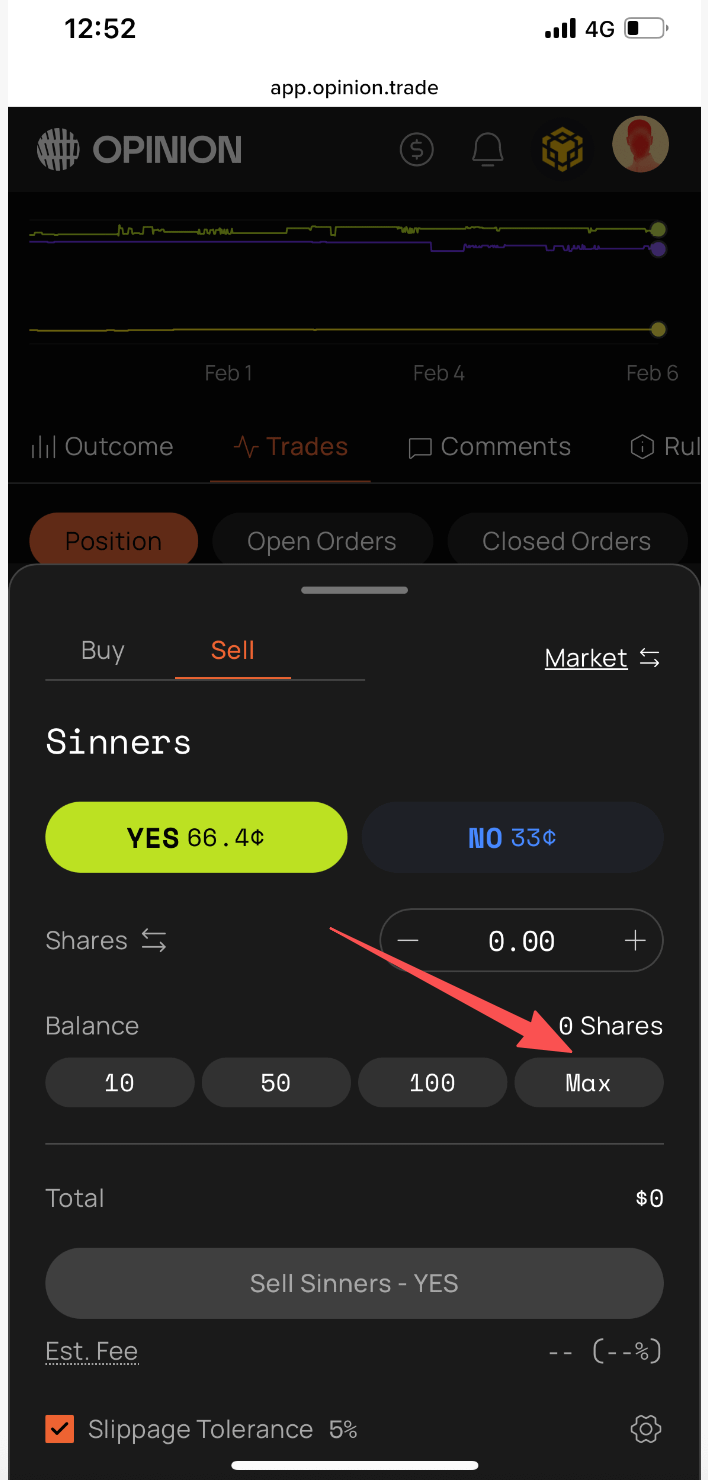Uncheck the Slippage Tolerance checkbox
This screenshot has height=1480, width=708.
pyautogui.click(x=60, y=1429)
